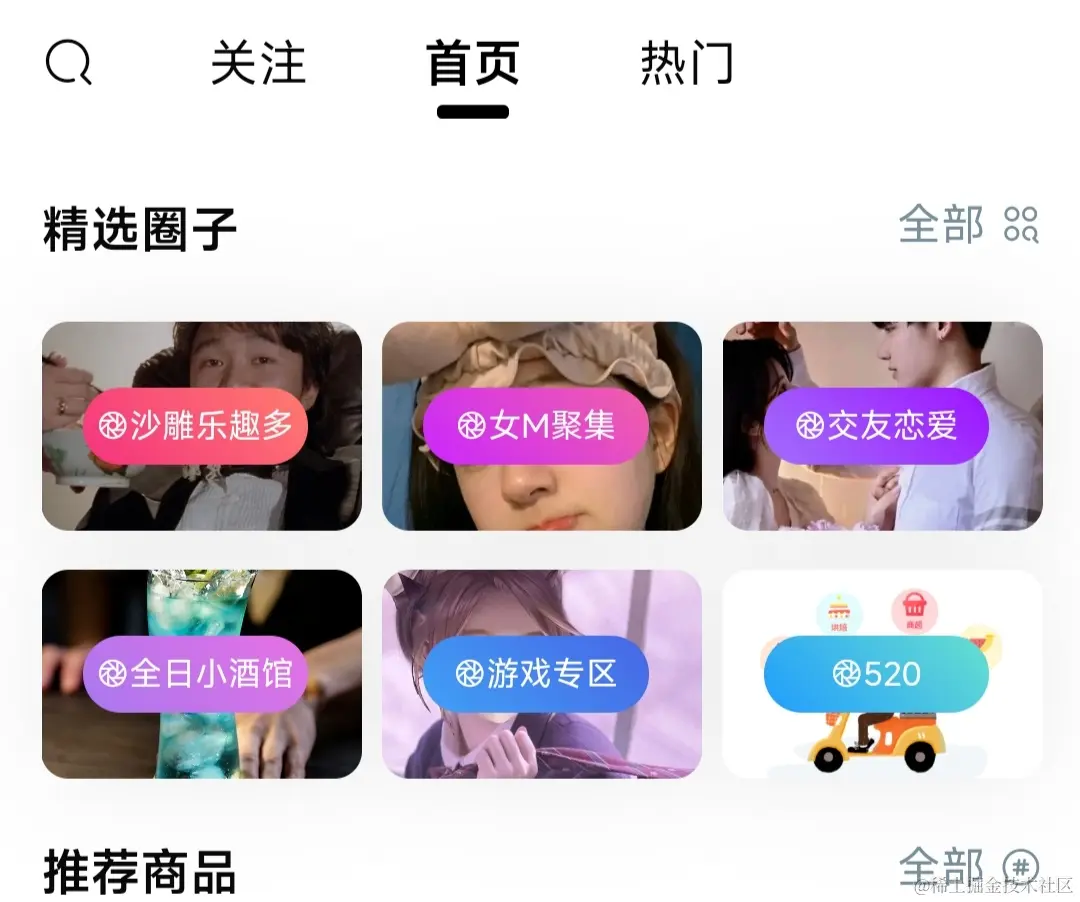Open the 女M聚集 circle
Viewport: 1080px width, 902px height.
(x=541, y=426)
